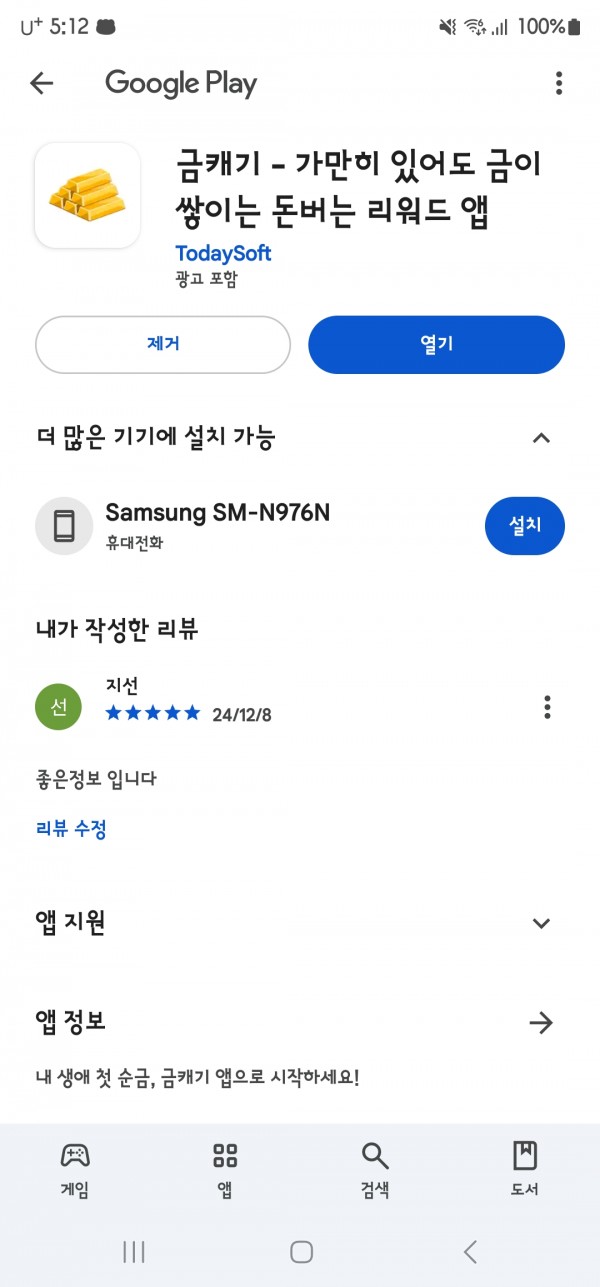Tap 리뷰 수정 to edit review
This screenshot has width=600, height=1287.
coord(71,828)
